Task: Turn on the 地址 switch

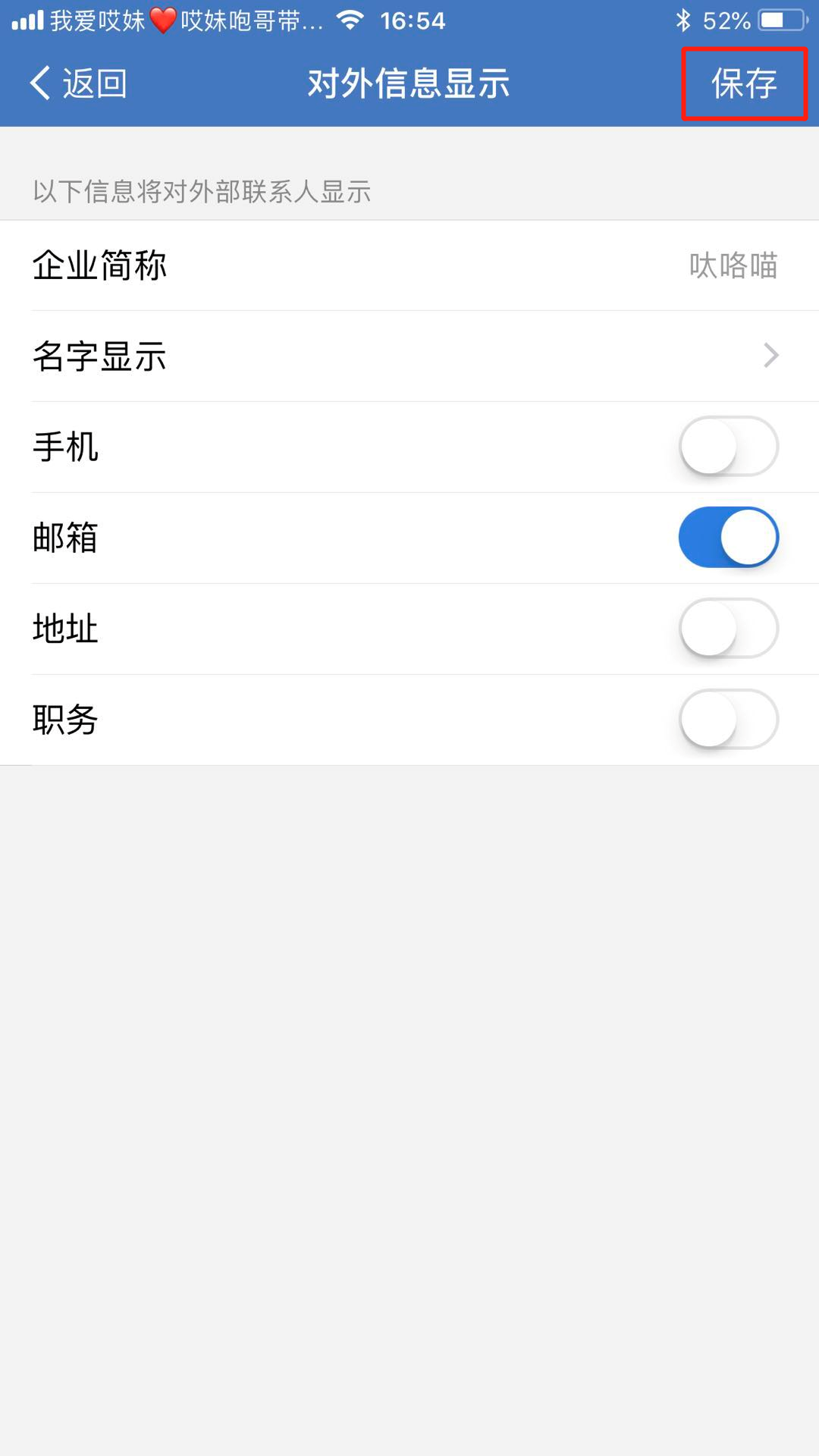Action: point(729,629)
